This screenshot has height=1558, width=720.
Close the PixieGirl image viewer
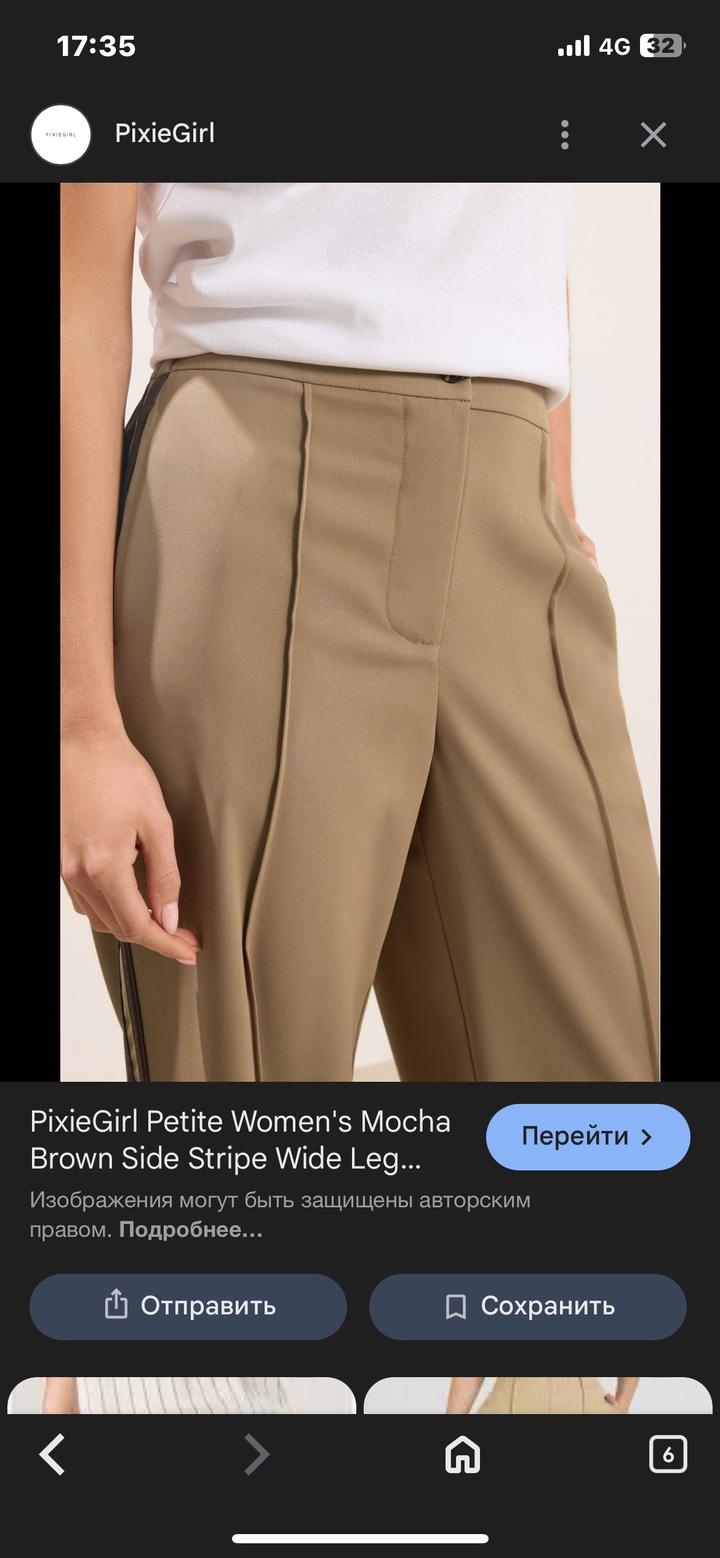pyautogui.click(x=653, y=135)
